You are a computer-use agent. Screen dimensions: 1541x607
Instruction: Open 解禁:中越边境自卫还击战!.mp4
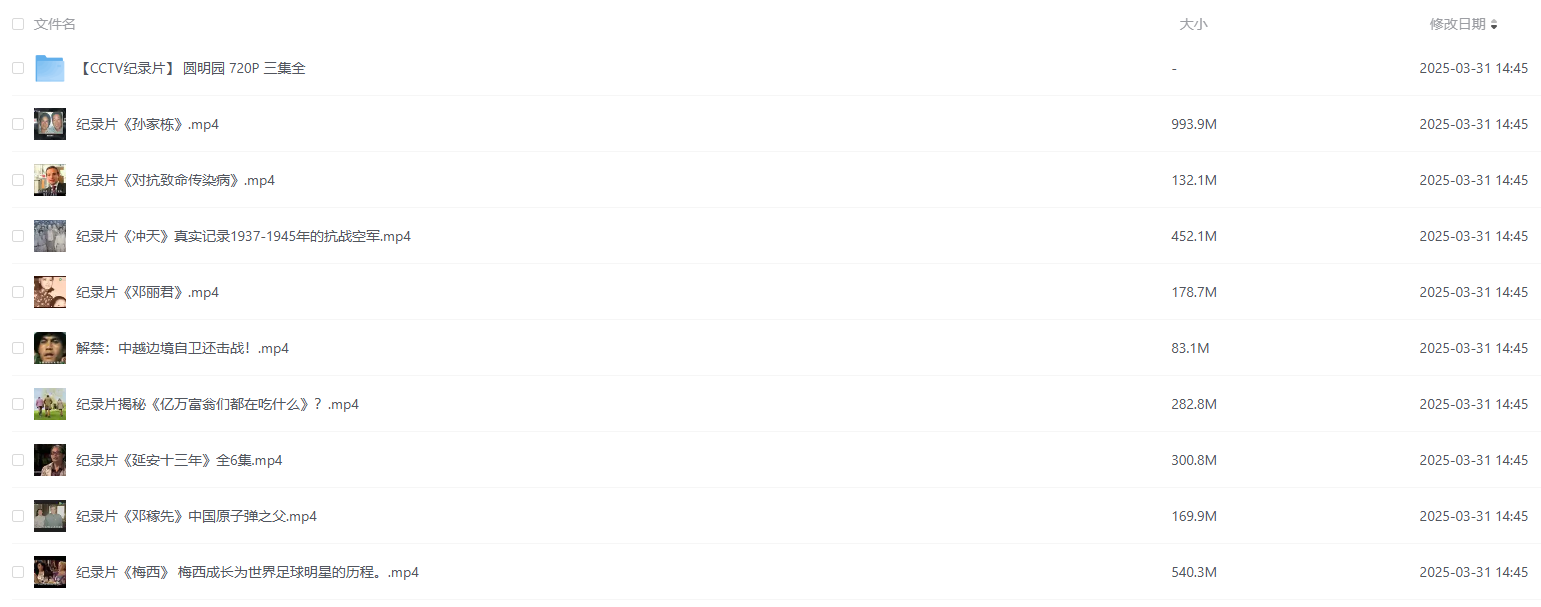[x=182, y=348]
